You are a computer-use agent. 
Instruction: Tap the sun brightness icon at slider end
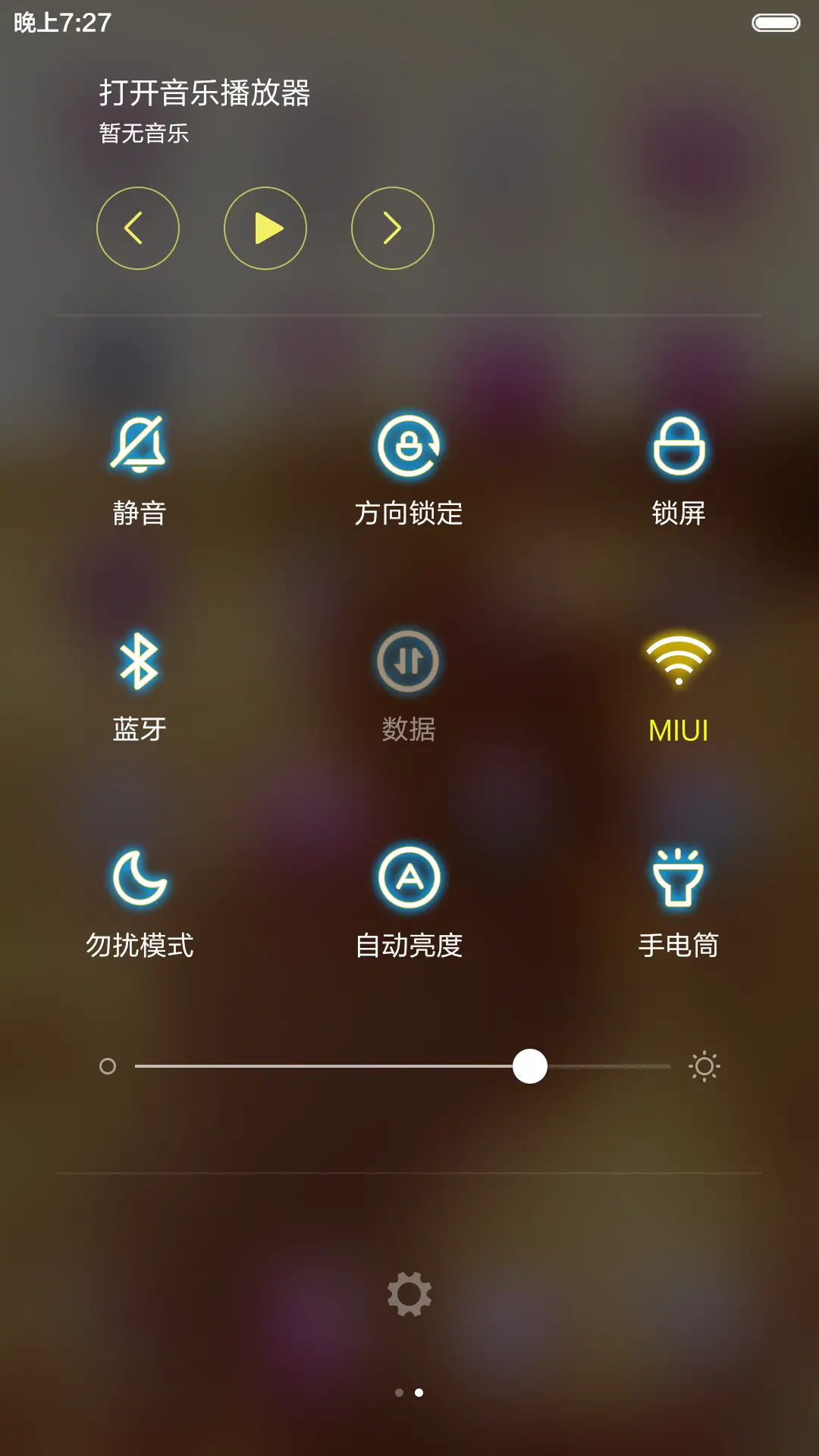[704, 1065]
